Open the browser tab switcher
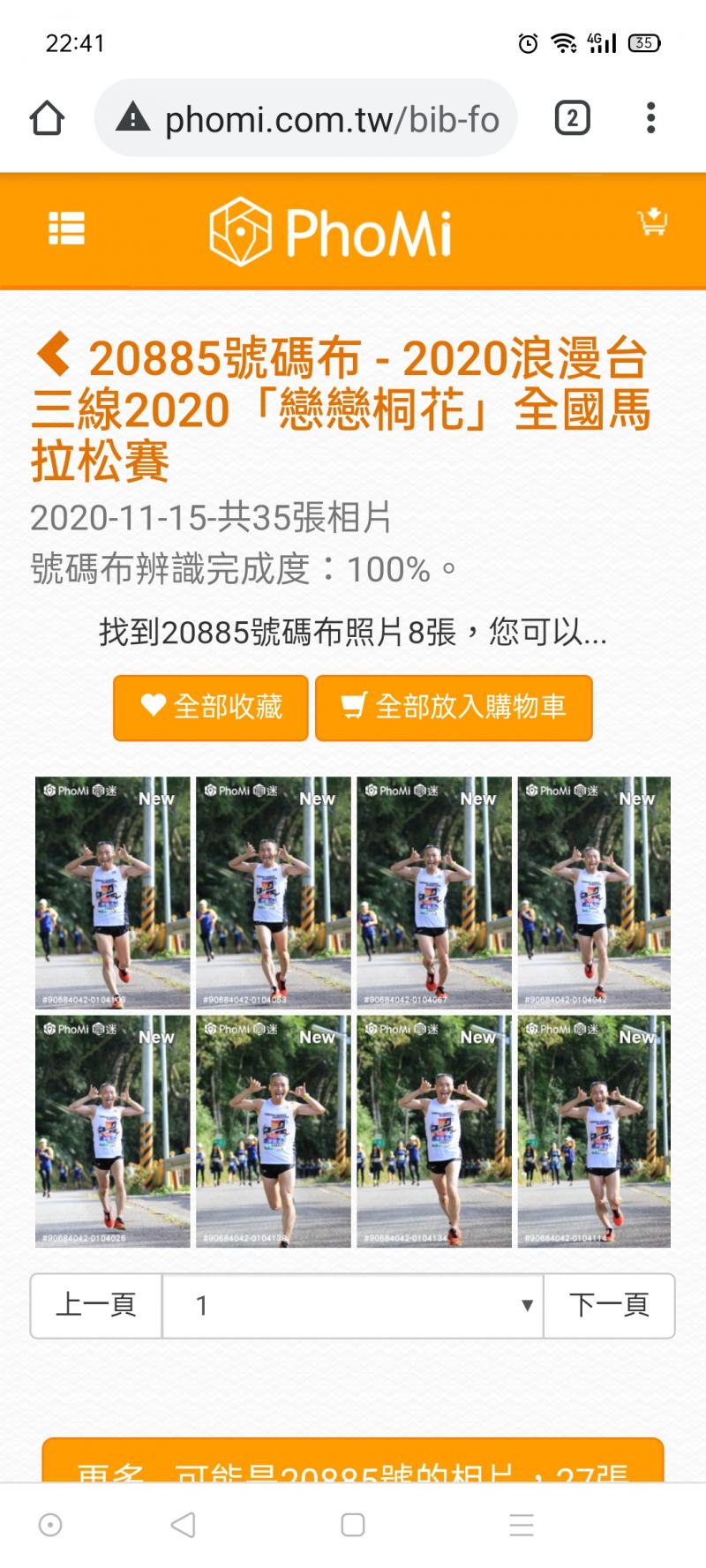Viewport: 706px width, 1568px height. pos(572,118)
